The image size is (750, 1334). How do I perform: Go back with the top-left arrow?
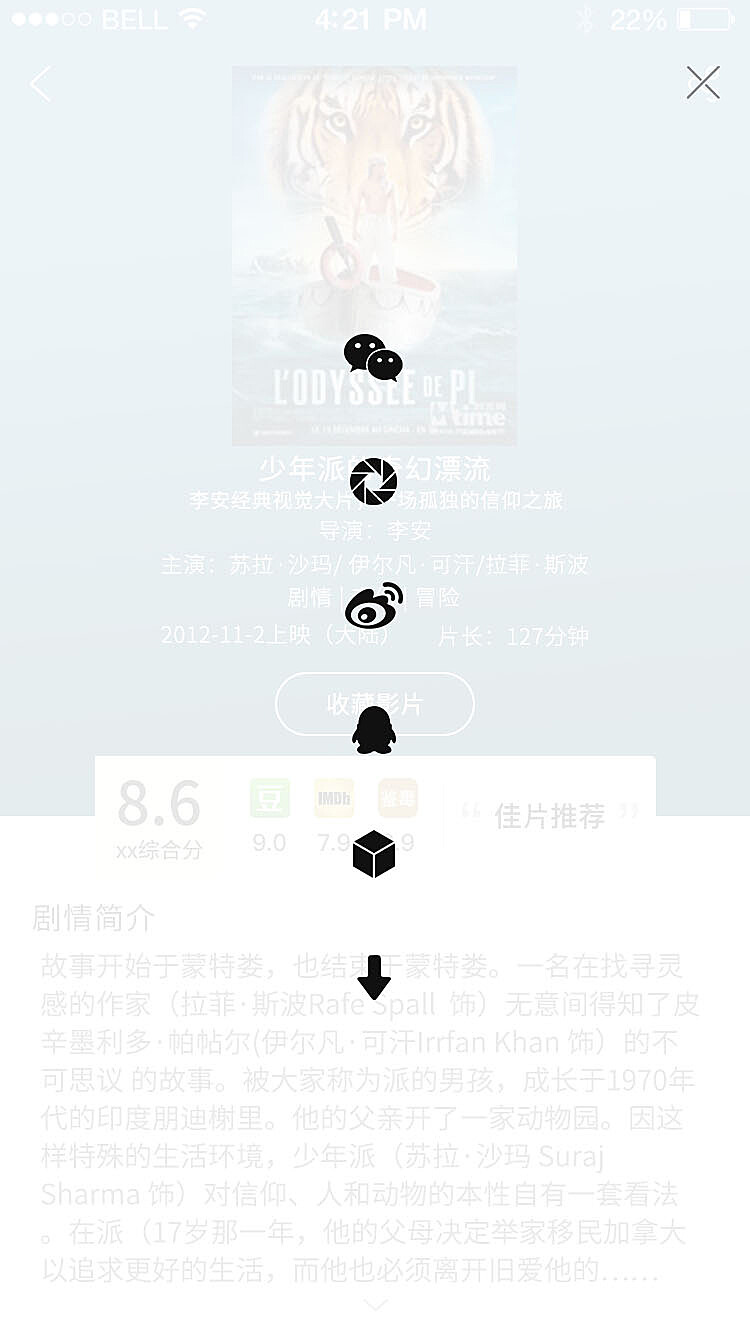[40, 84]
